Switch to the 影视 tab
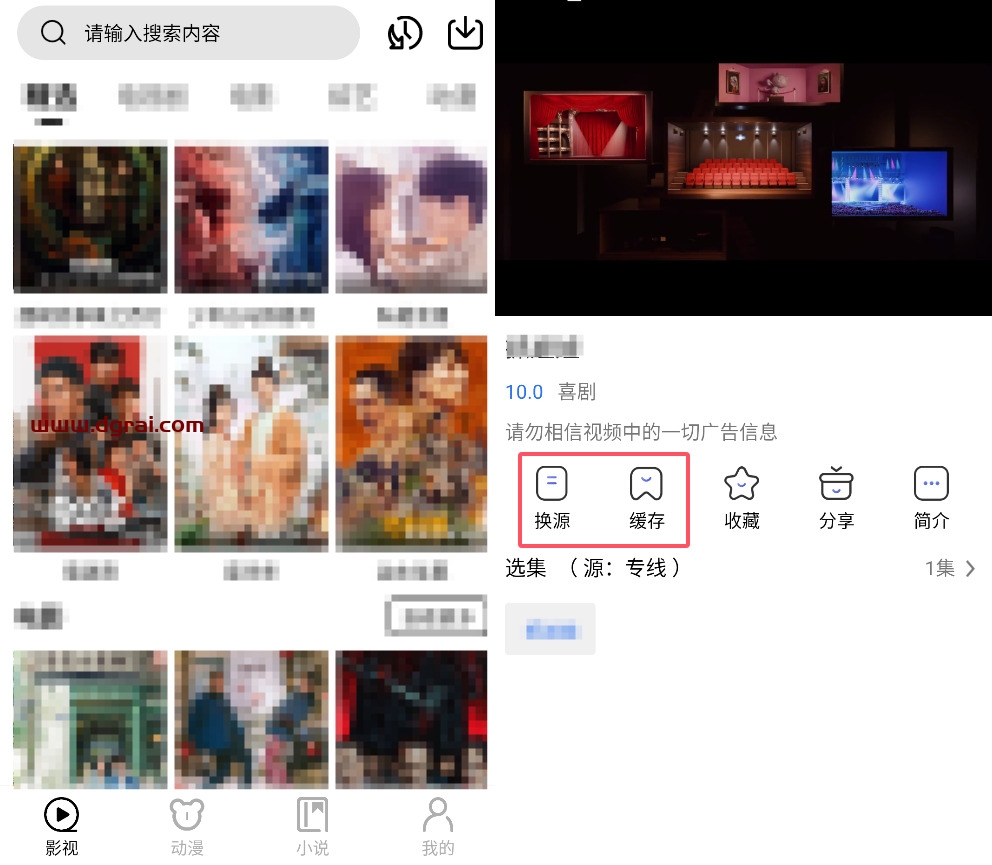 [62, 828]
